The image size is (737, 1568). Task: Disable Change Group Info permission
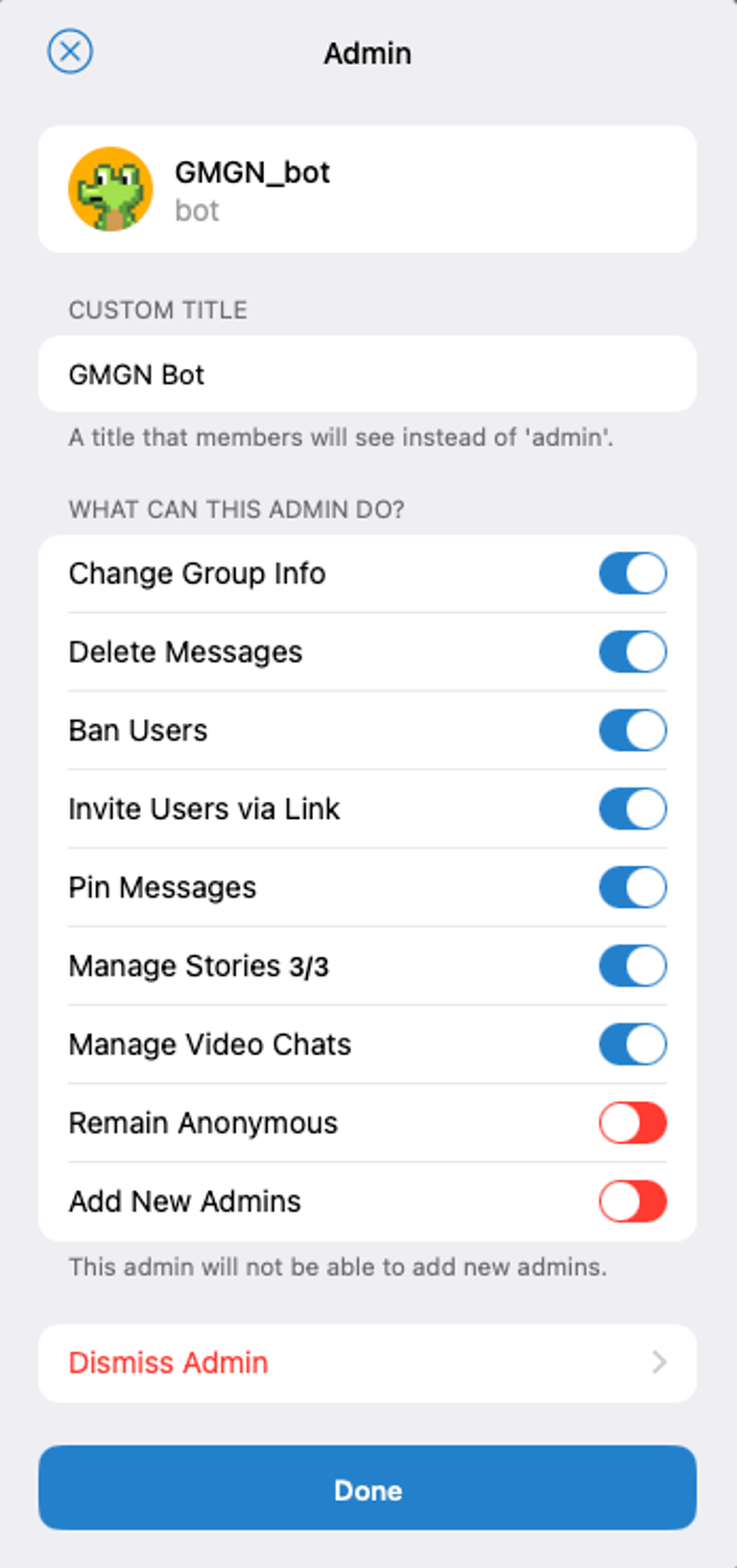[632, 573]
